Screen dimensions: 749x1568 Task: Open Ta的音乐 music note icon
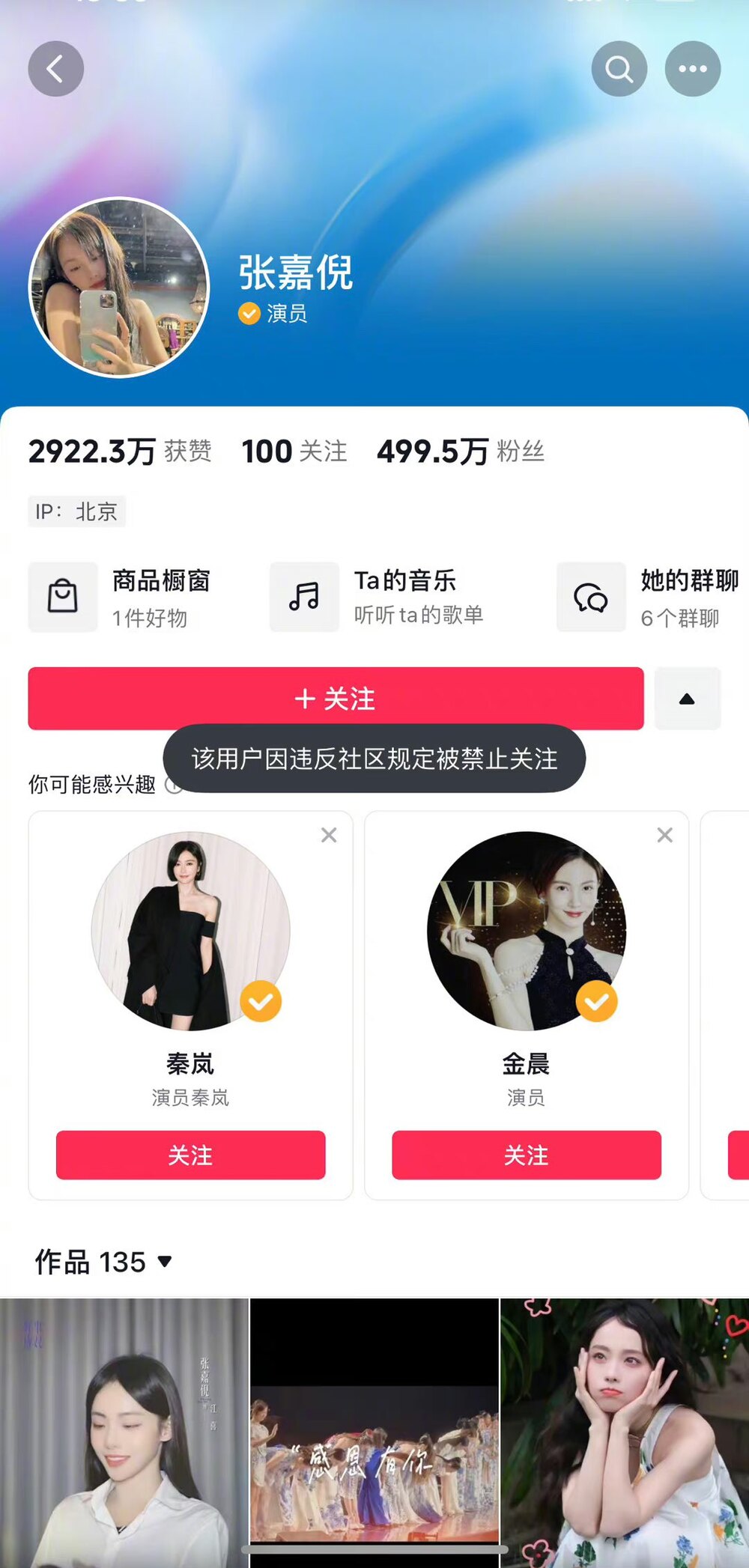(304, 597)
